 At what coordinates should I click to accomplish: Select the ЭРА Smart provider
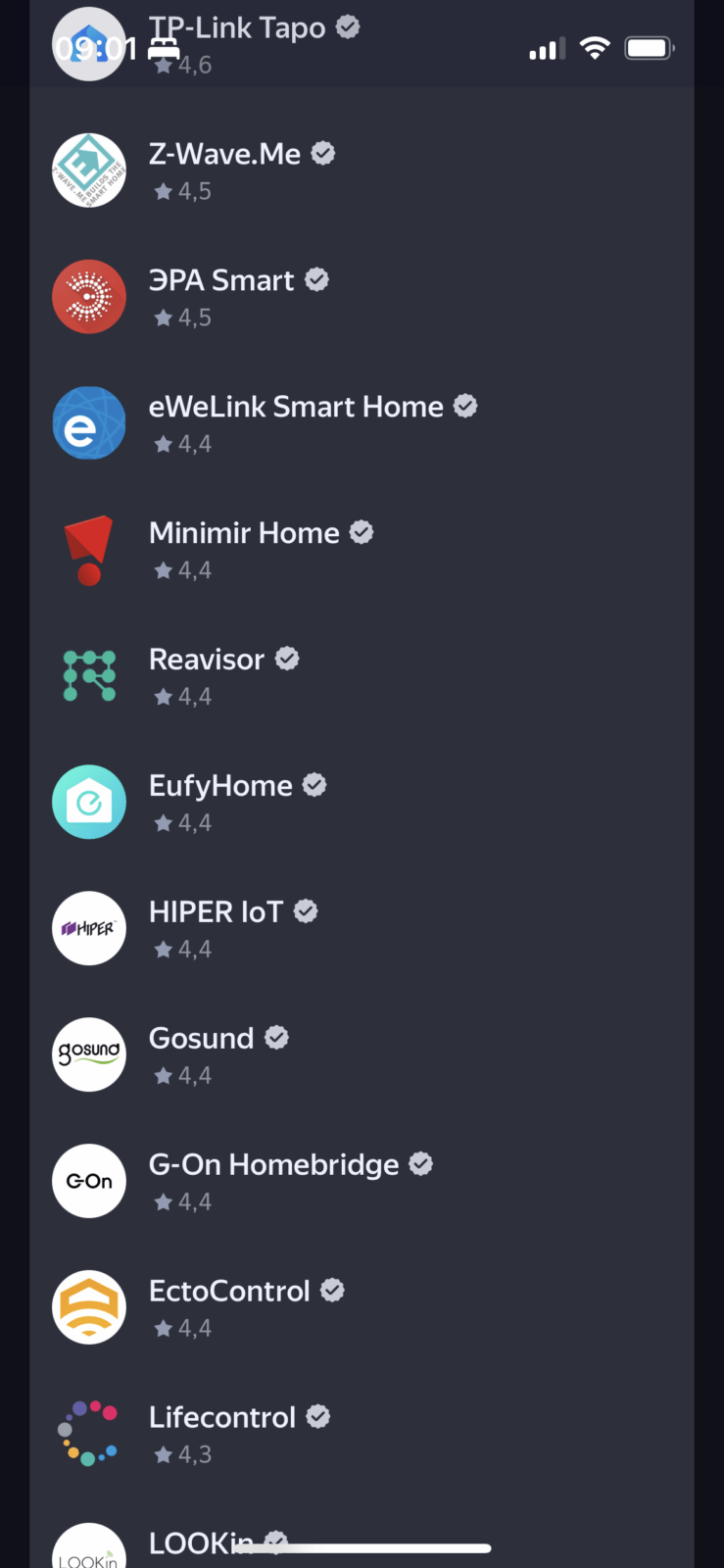click(221, 297)
